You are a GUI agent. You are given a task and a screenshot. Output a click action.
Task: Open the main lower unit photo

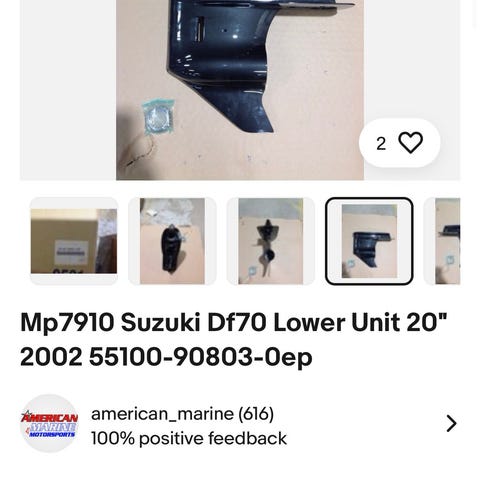[x=240, y=90]
